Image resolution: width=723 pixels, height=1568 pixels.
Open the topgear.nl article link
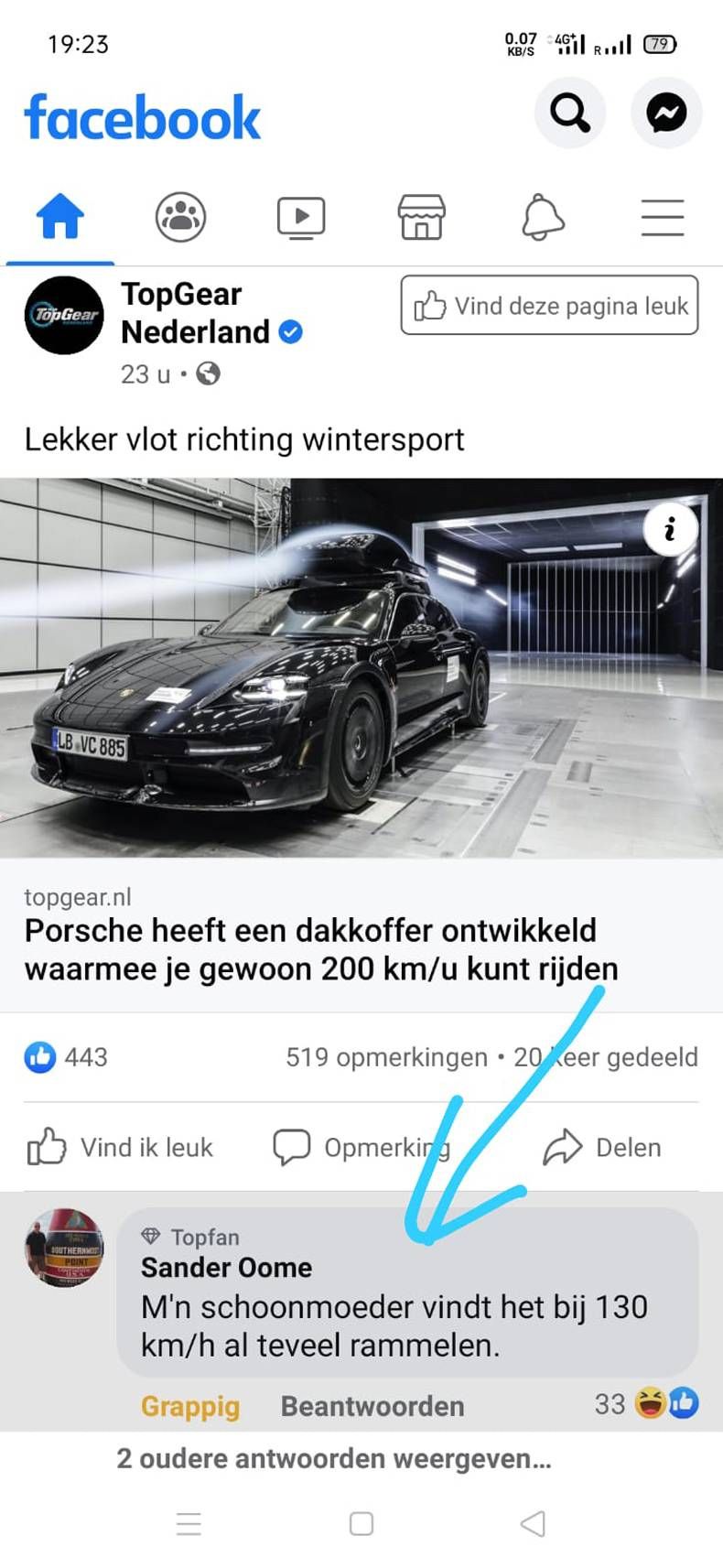click(320, 949)
